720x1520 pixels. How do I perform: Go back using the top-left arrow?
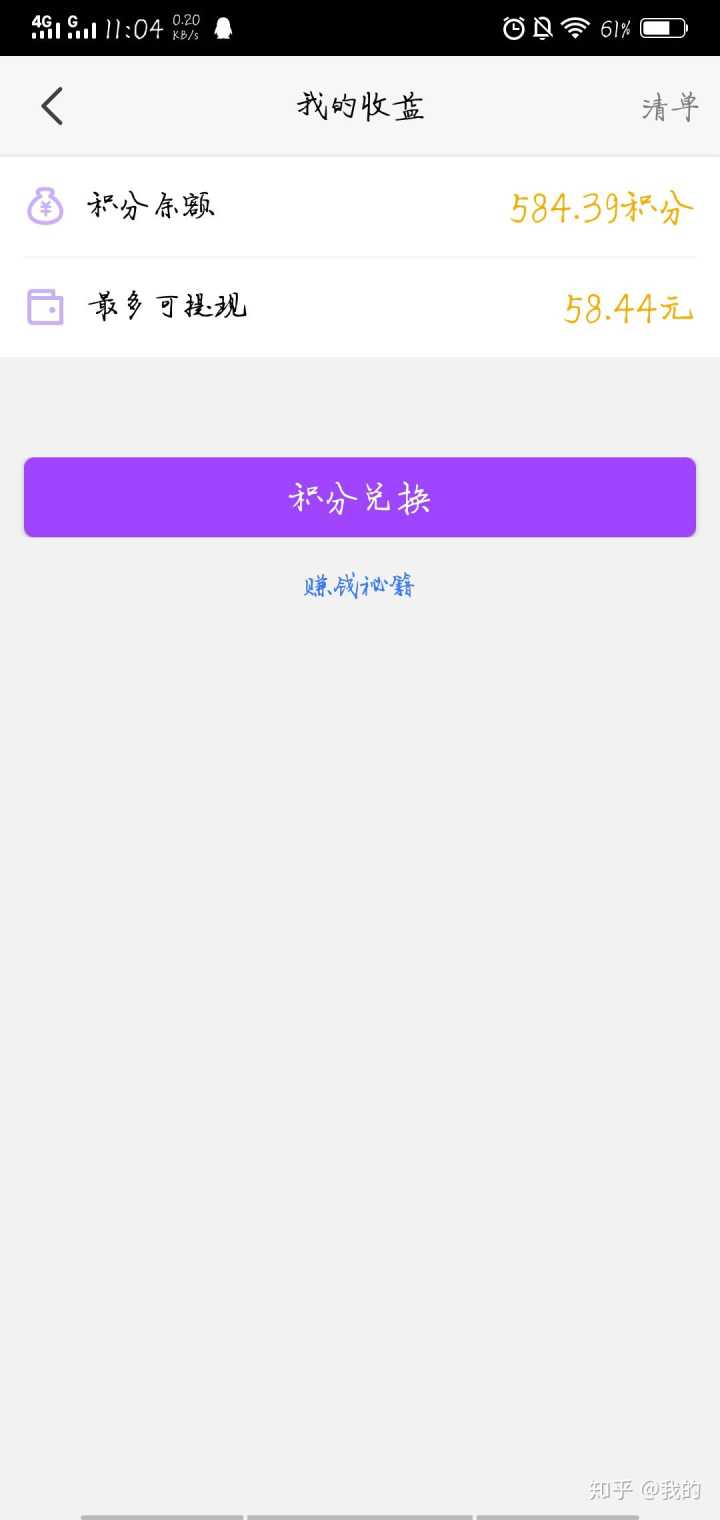tap(52, 106)
